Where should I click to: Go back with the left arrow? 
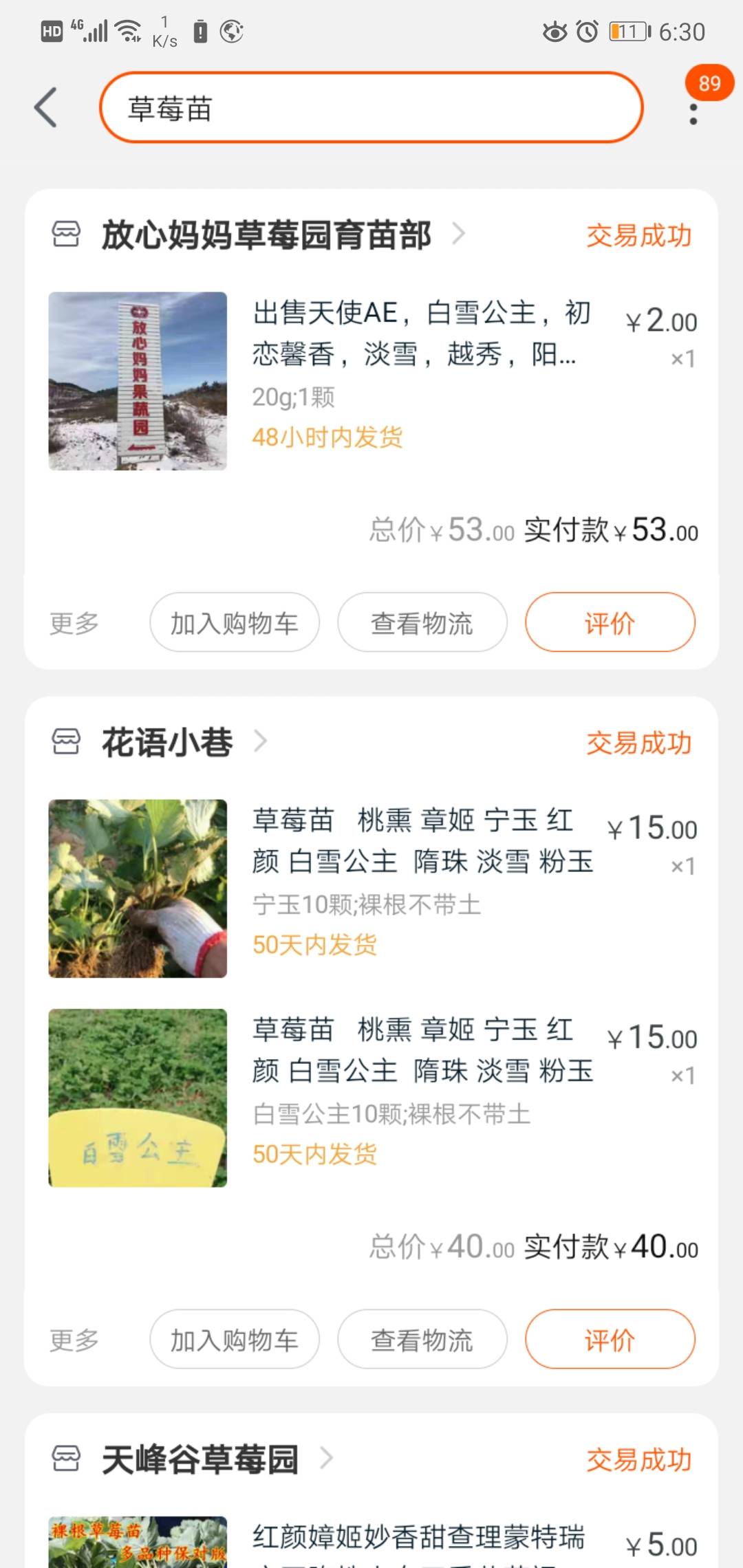pos(45,108)
